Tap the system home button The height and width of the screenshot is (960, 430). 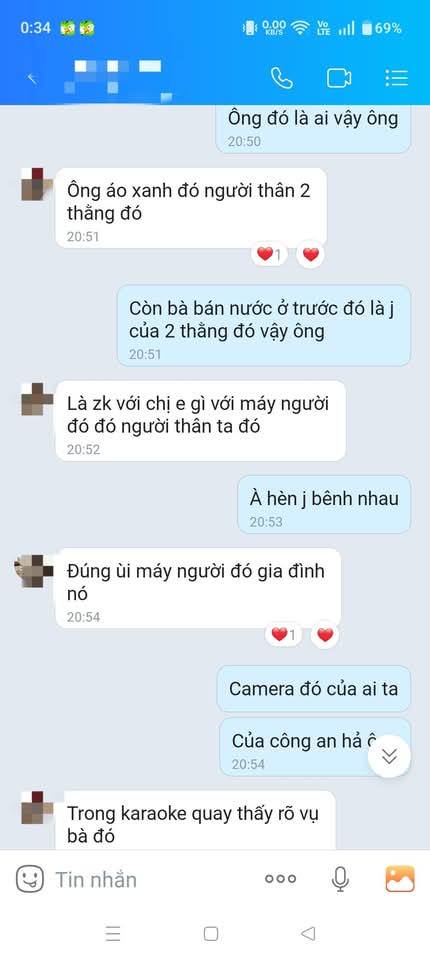pyautogui.click(x=211, y=934)
